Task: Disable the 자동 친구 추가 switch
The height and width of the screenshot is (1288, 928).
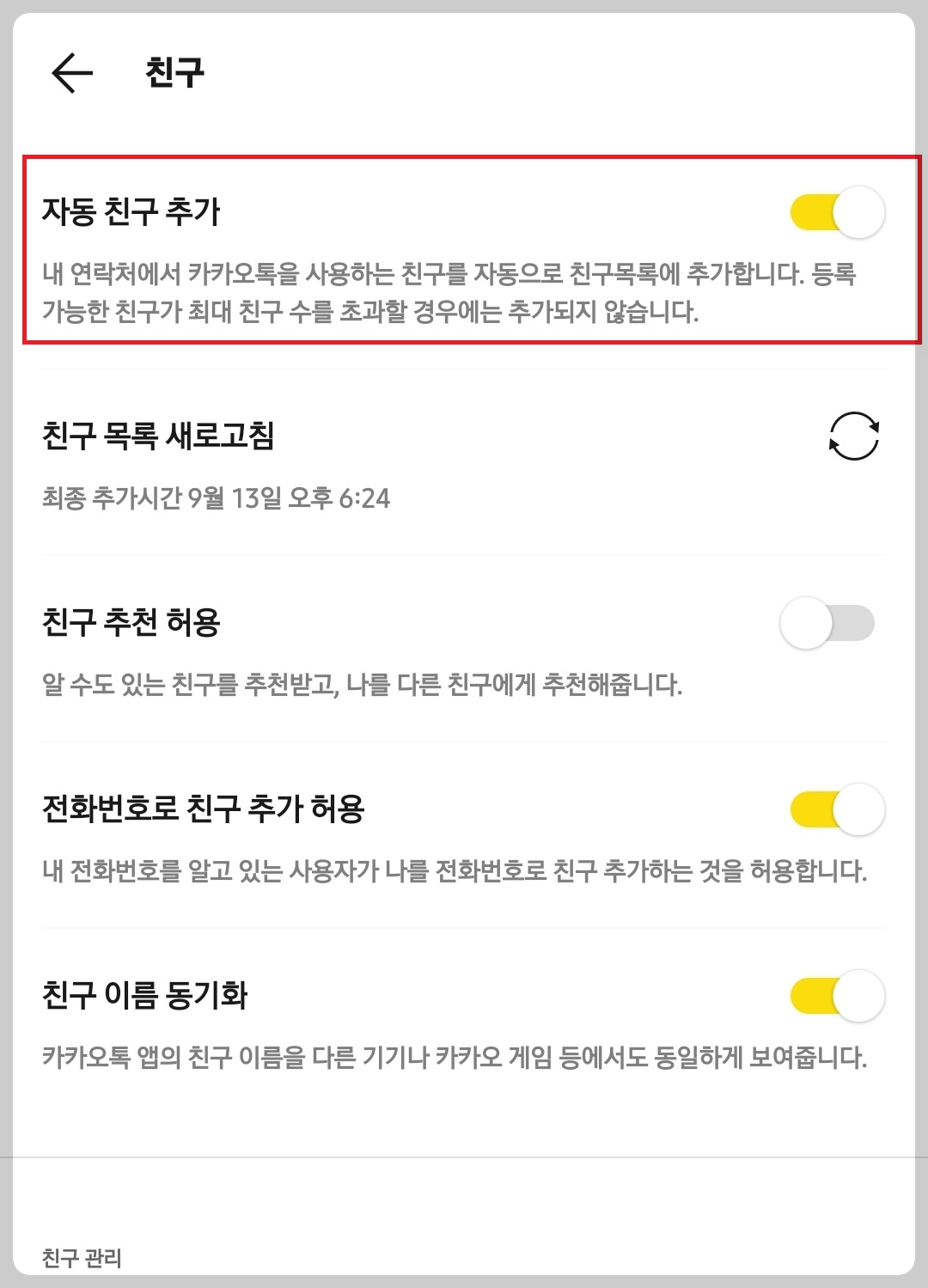Action: (838, 209)
